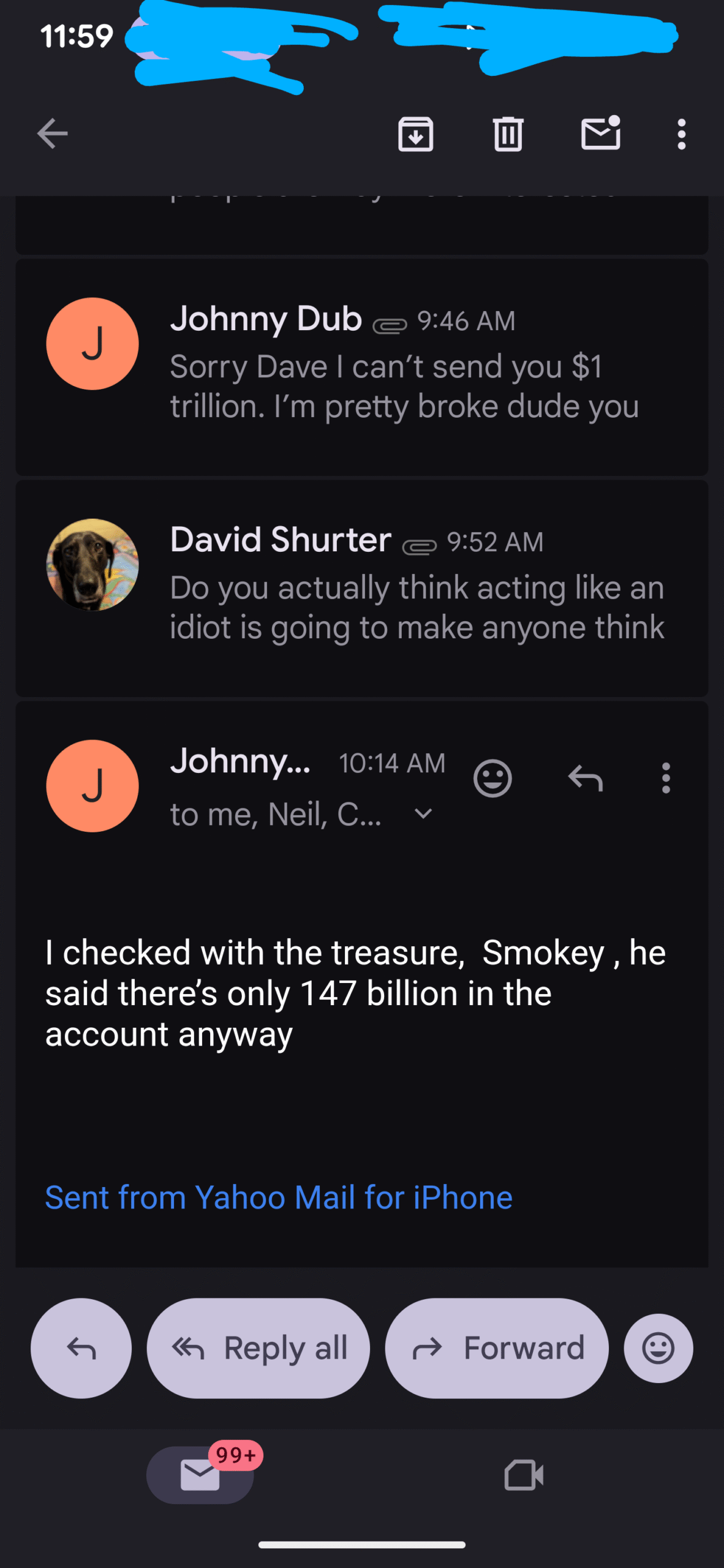Switch to the Meet video tab
Image resolution: width=724 pixels, height=1568 pixels.
pos(524,1475)
